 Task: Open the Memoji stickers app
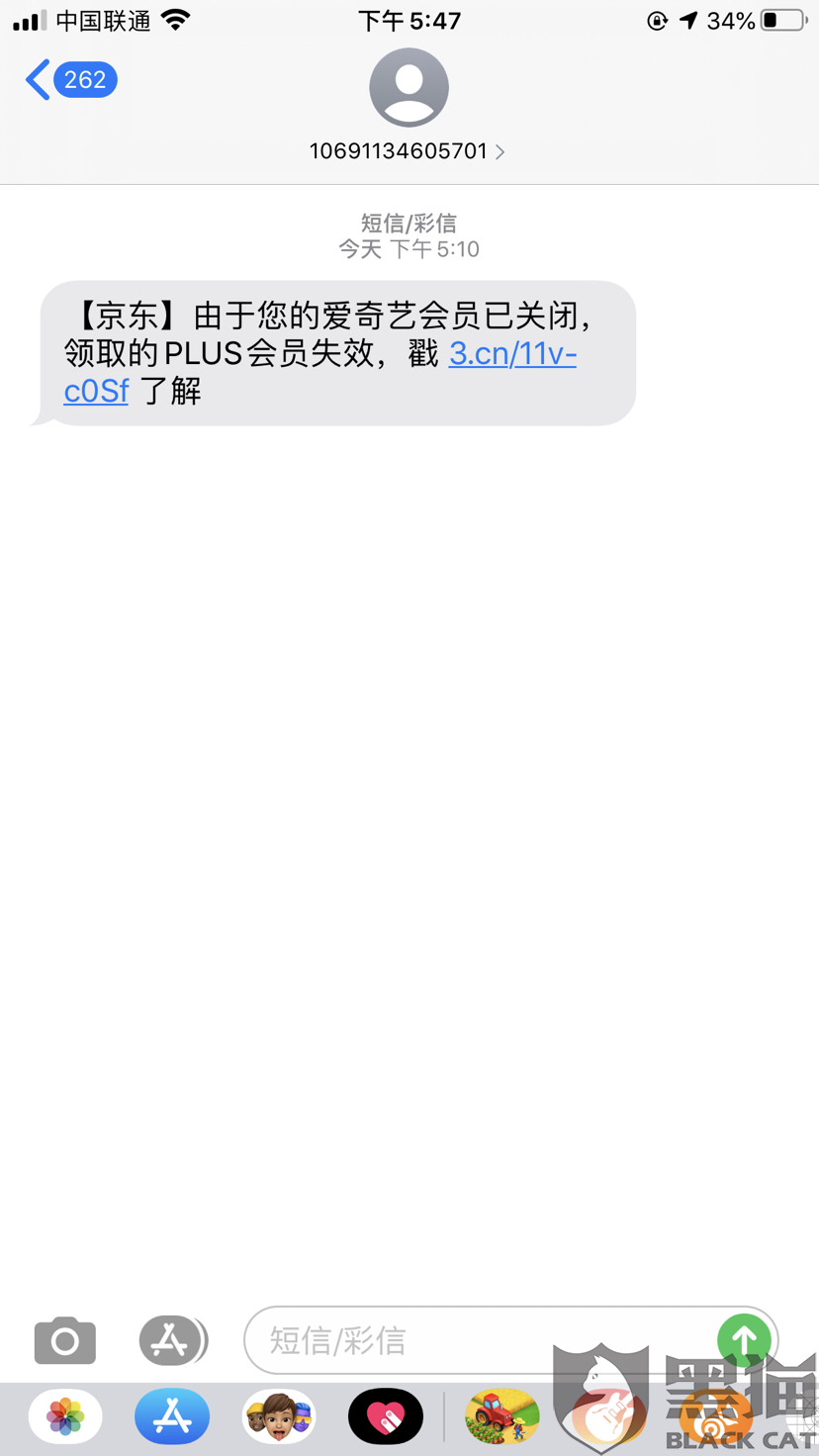pyautogui.click(x=279, y=1417)
